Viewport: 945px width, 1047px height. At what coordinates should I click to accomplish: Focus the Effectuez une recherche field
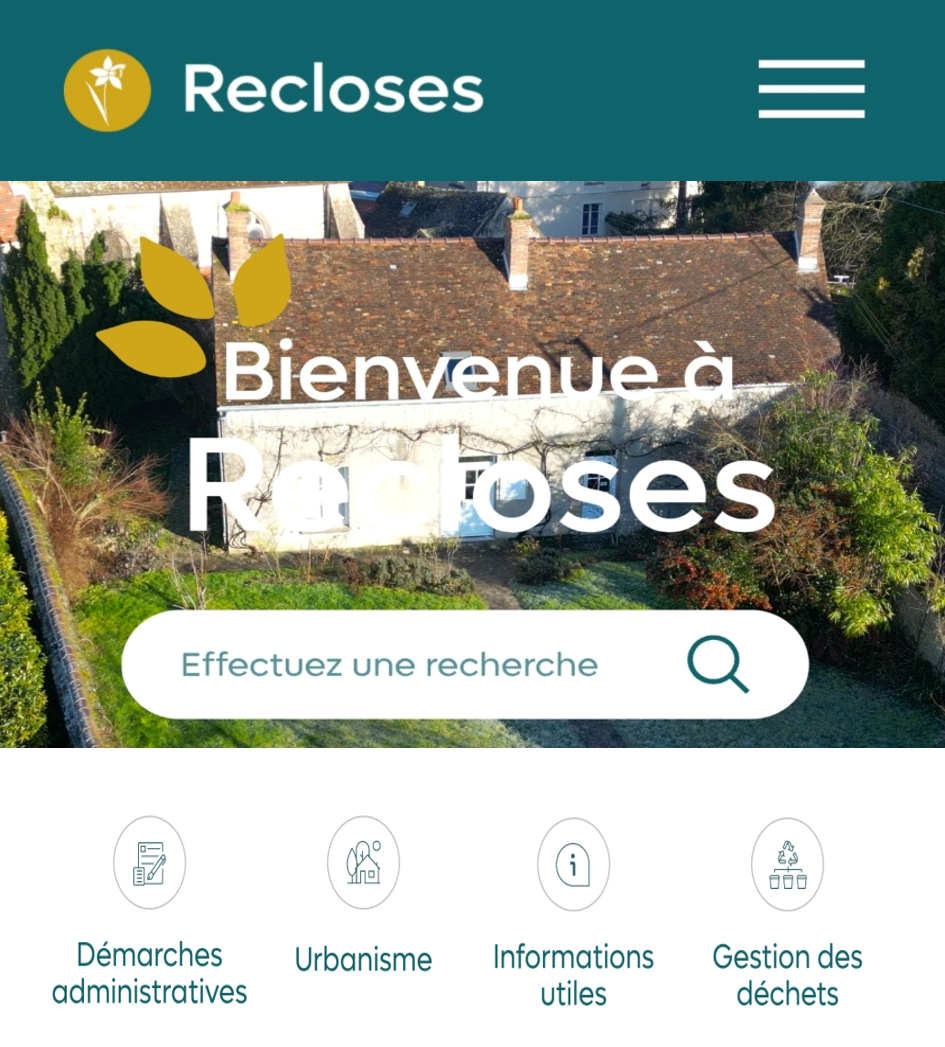pyautogui.click(x=389, y=665)
